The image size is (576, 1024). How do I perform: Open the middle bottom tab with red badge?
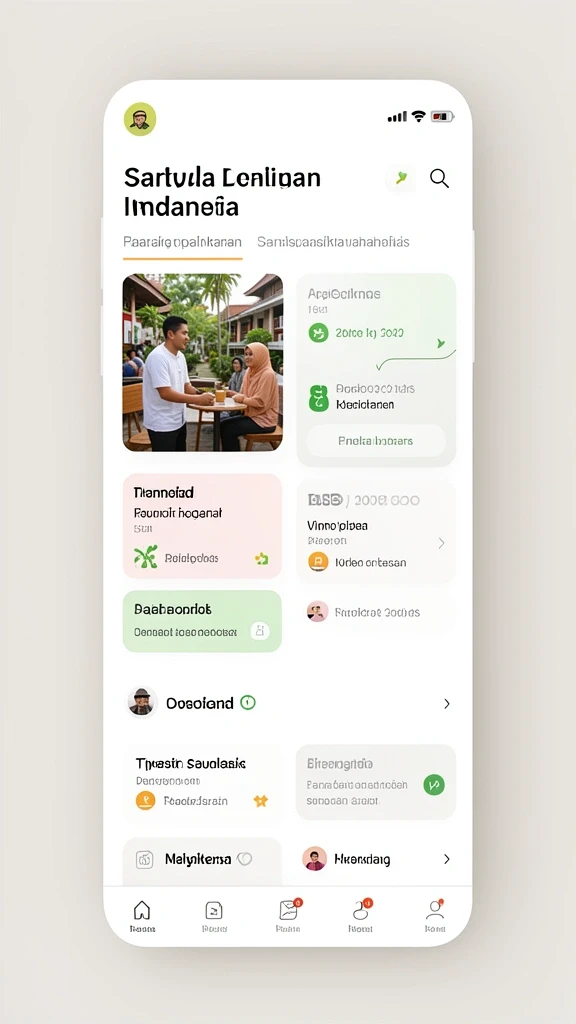[288, 916]
